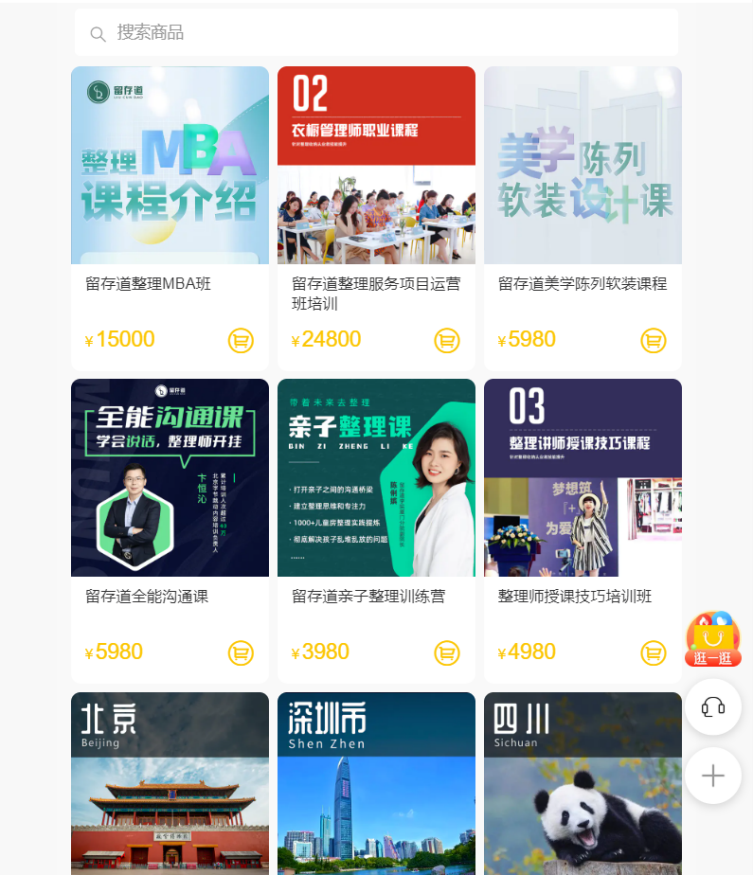Viewport: 753px width, 875px height.
Task: Open the 留存道全能沟通课 course
Action: click(x=170, y=478)
